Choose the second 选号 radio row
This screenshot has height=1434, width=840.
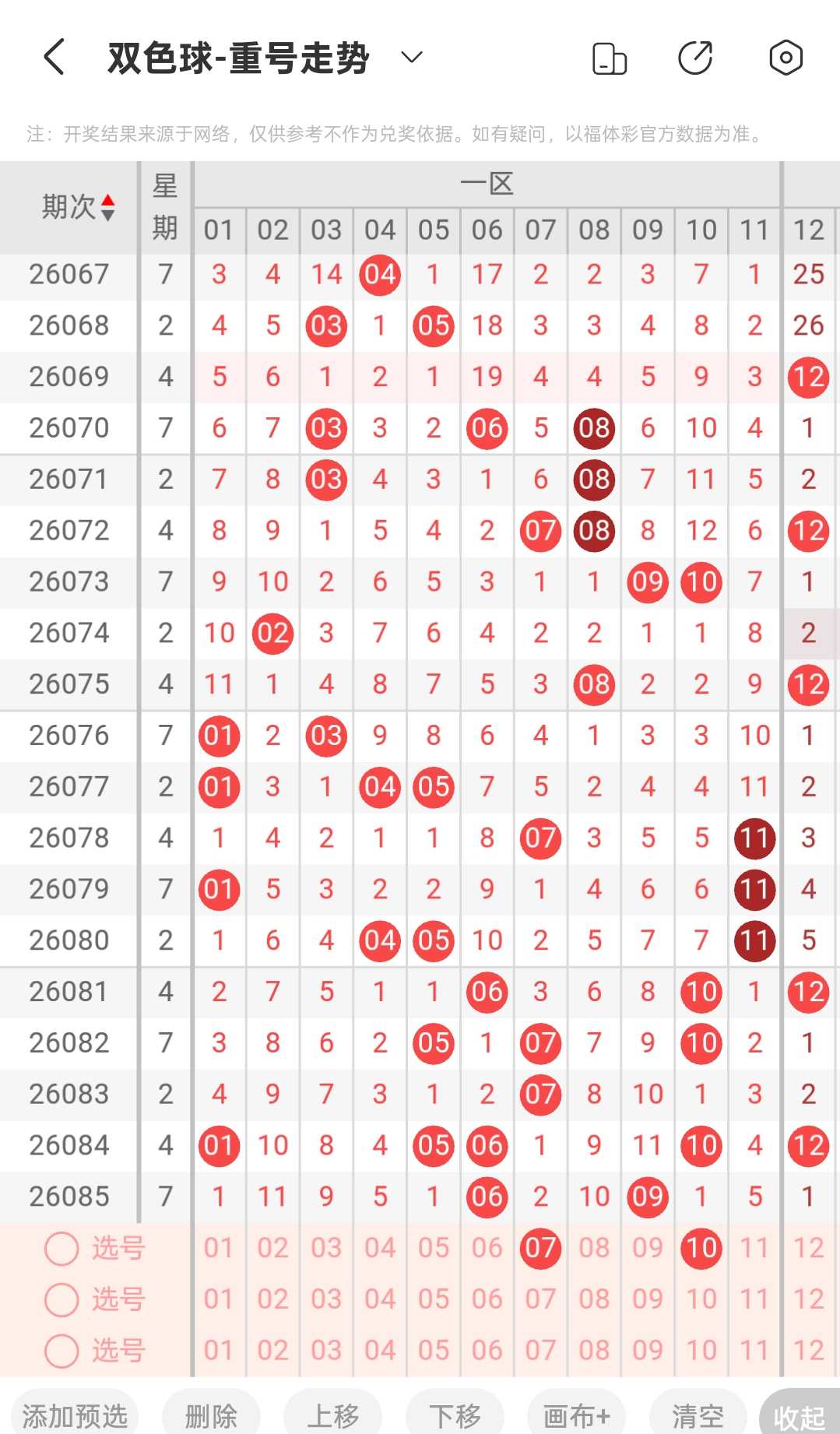(95, 1299)
